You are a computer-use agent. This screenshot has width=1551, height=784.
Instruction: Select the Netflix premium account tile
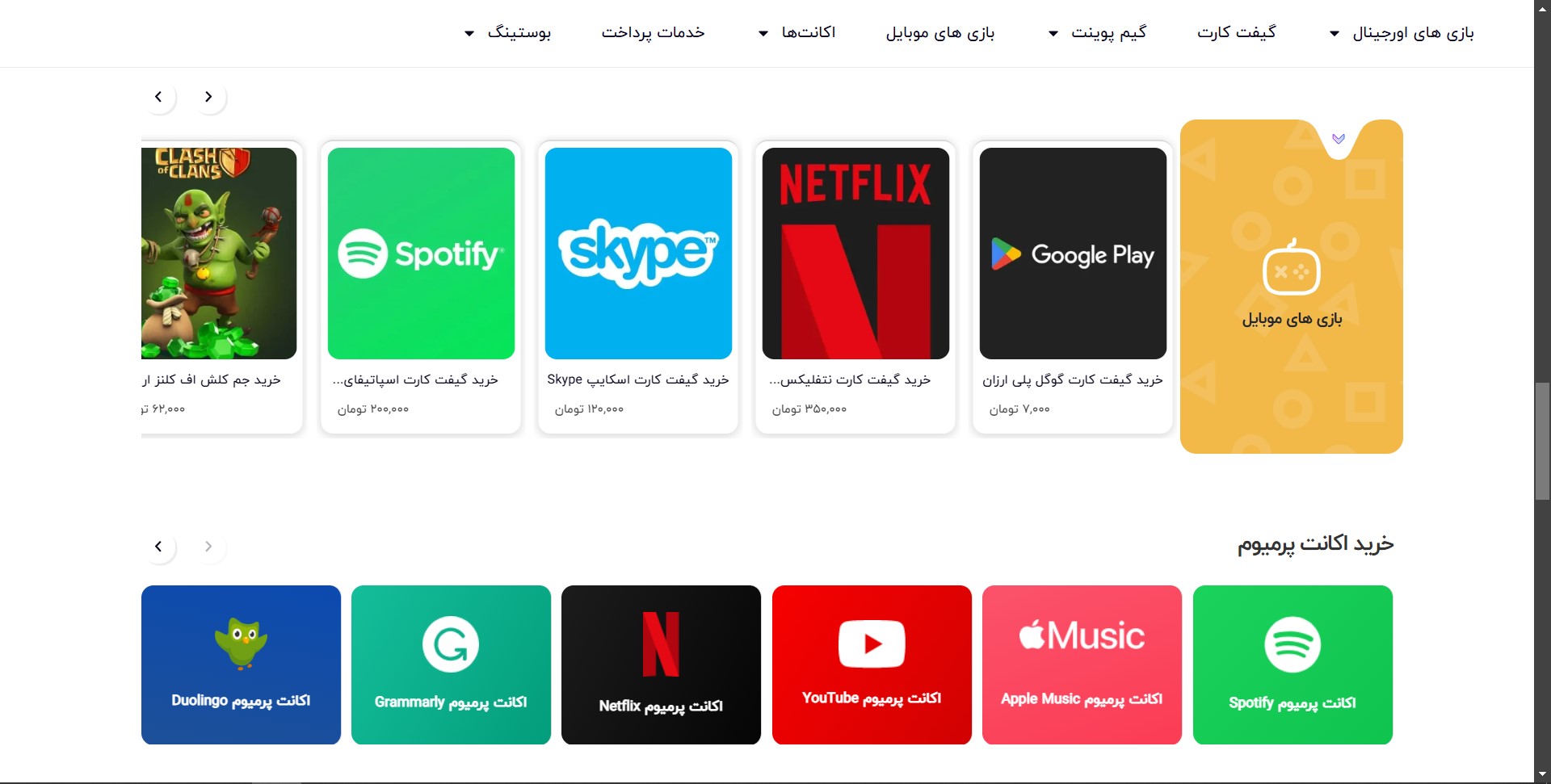coord(661,665)
